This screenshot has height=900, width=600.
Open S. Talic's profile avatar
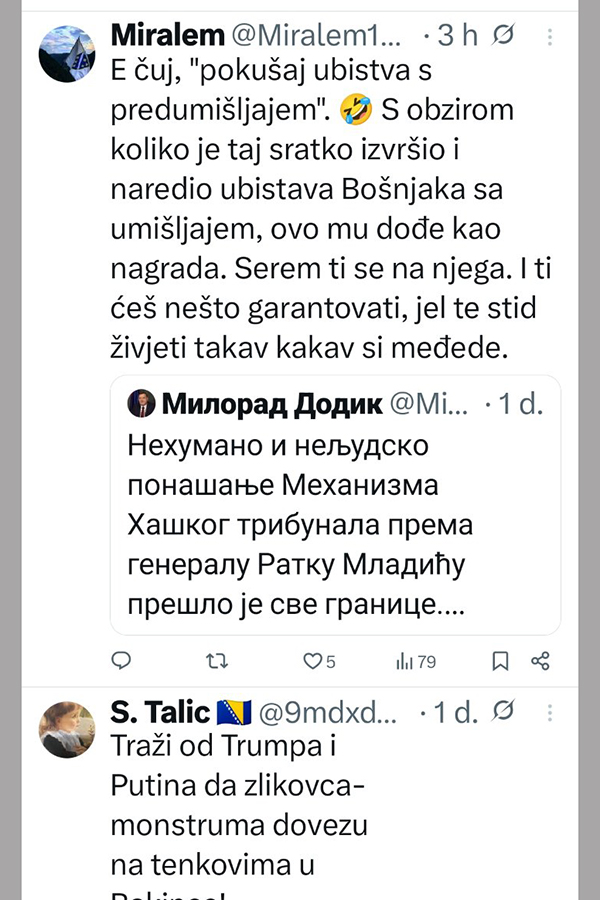(x=66, y=730)
